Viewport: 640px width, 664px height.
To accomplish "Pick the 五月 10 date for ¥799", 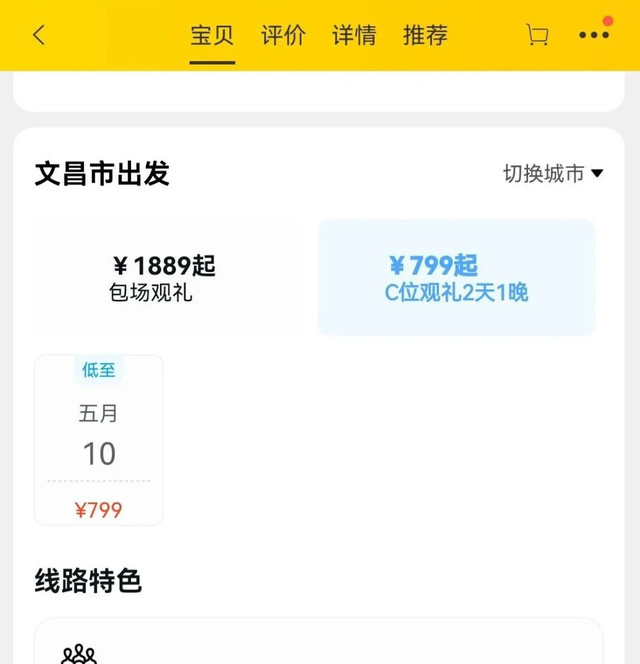I will point(99,440).
